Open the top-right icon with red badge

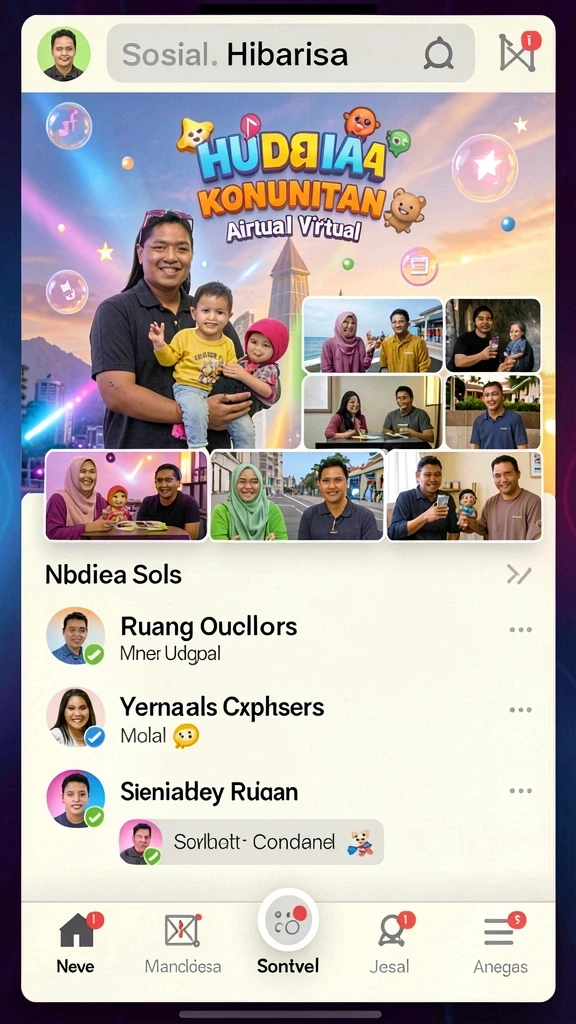(519, 50)
